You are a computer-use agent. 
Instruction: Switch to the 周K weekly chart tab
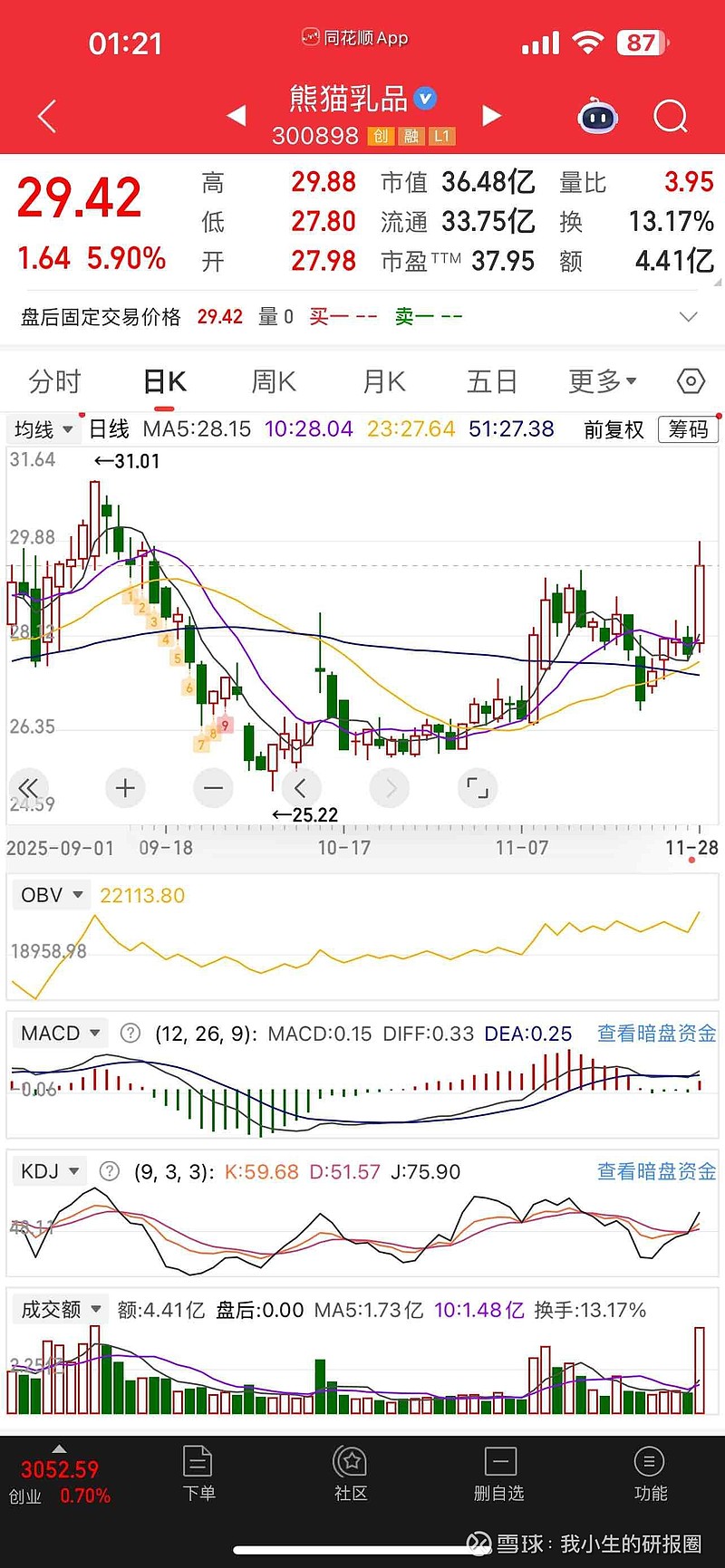[272, 381]
